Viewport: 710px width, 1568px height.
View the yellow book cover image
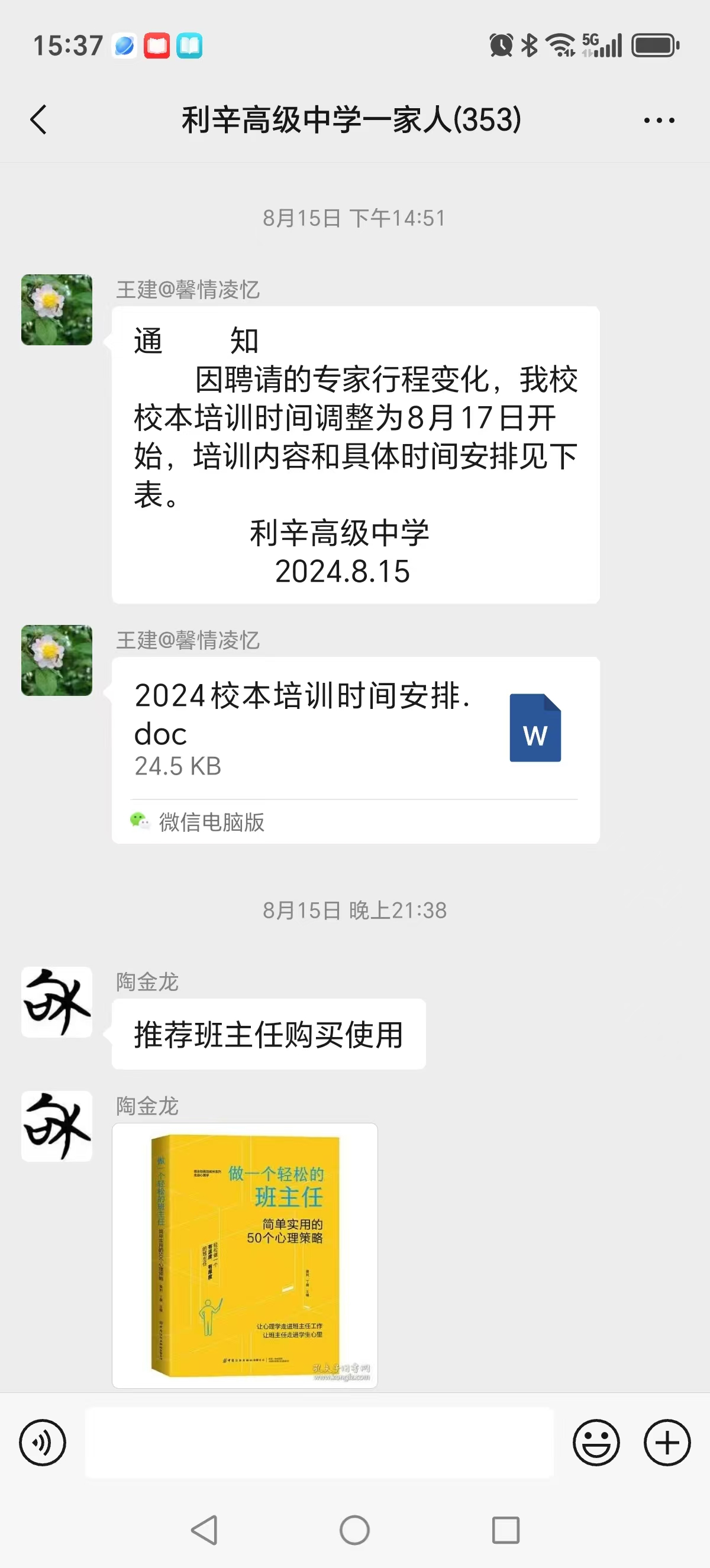tap(245, 1255)
